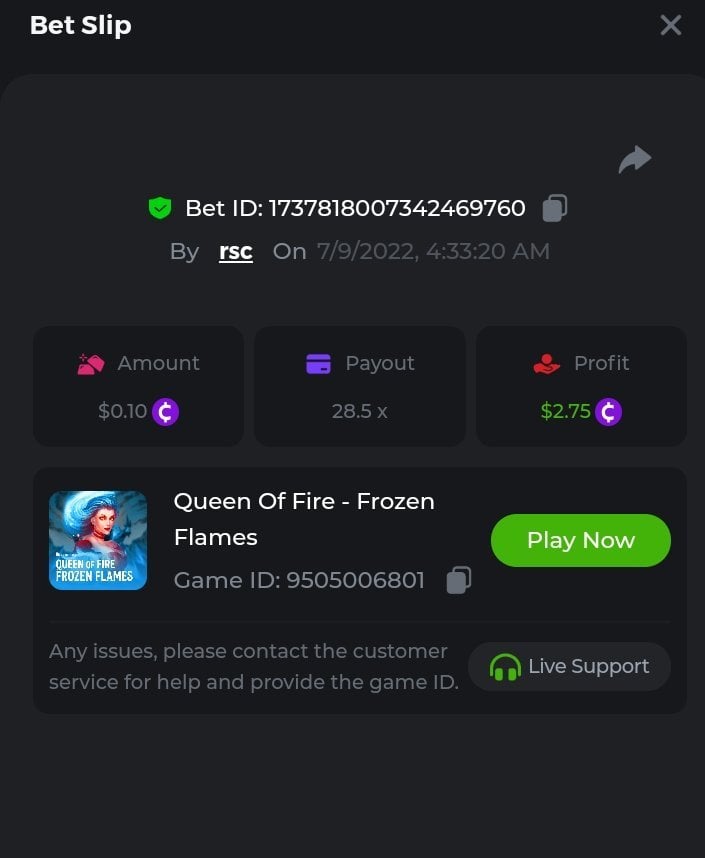705x858 pixels.
Task: Open Queen Of Fire game thumbnail
Action: click(98, 540)
